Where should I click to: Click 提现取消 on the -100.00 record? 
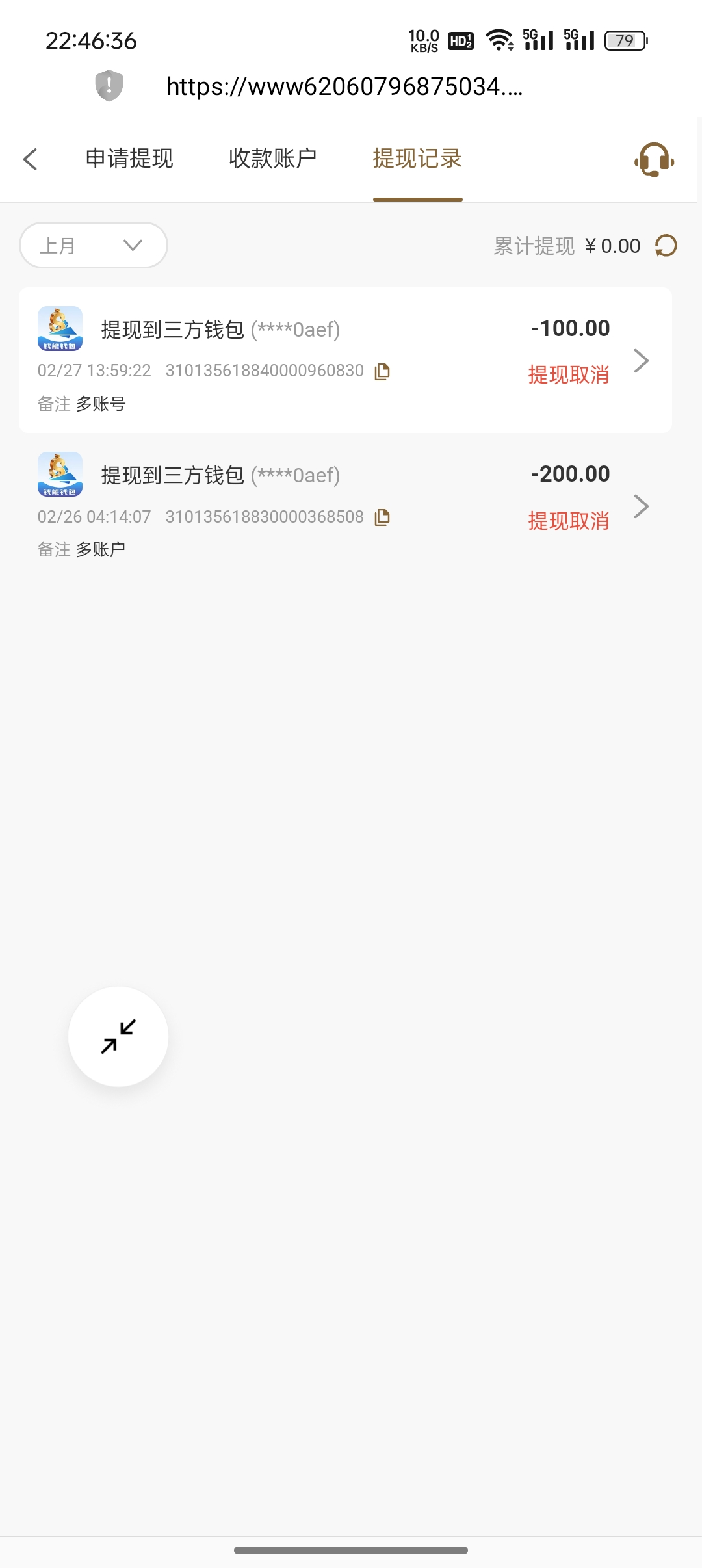(x=569, y=376)
